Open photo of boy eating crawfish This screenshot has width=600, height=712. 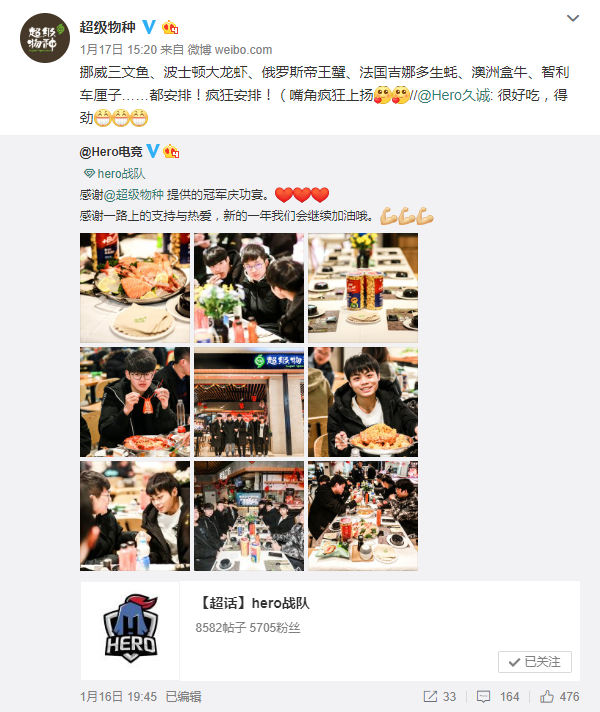pyautogui.click(x=135, y=402)
